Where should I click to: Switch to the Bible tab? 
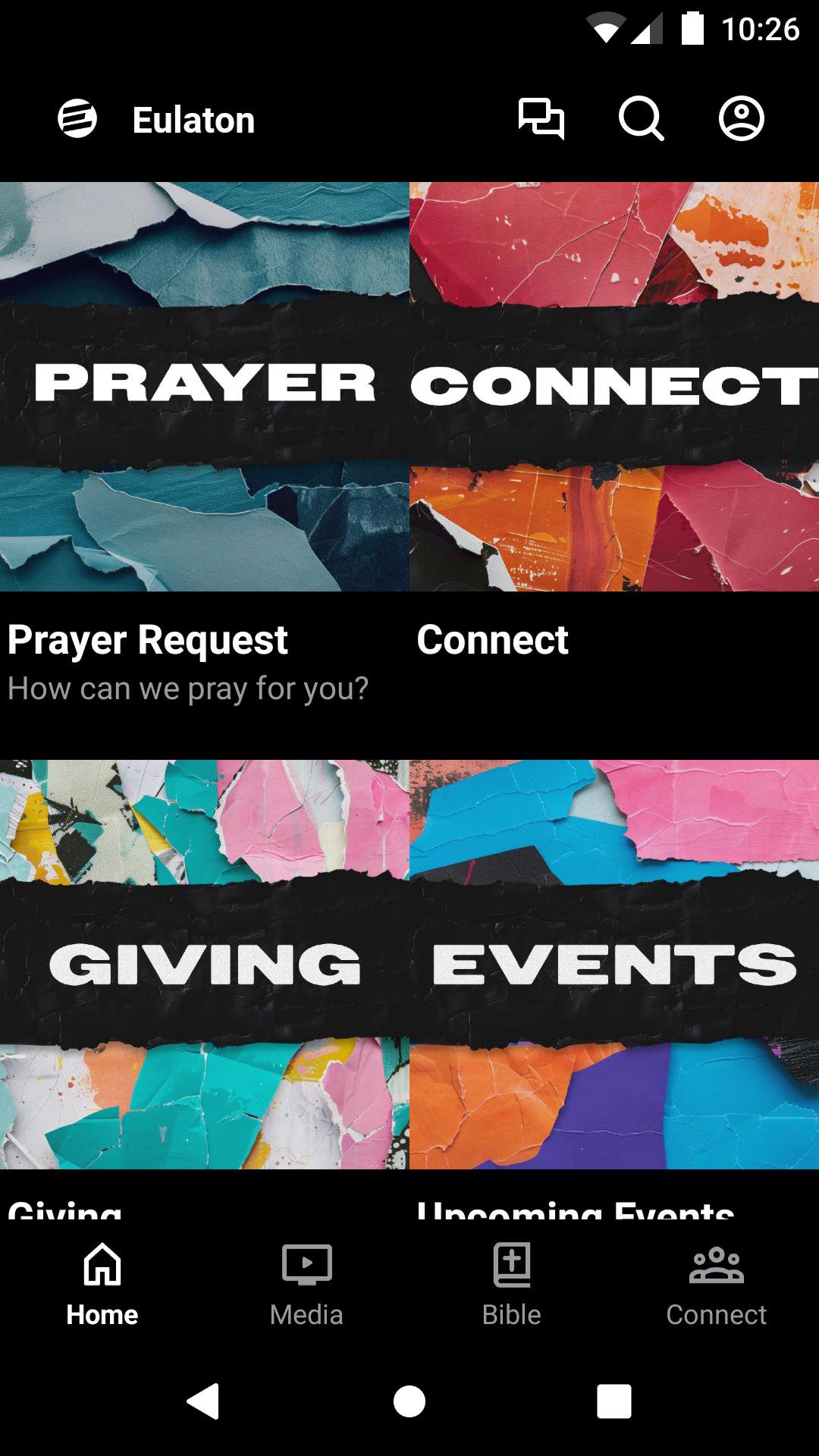point(512,1283)
